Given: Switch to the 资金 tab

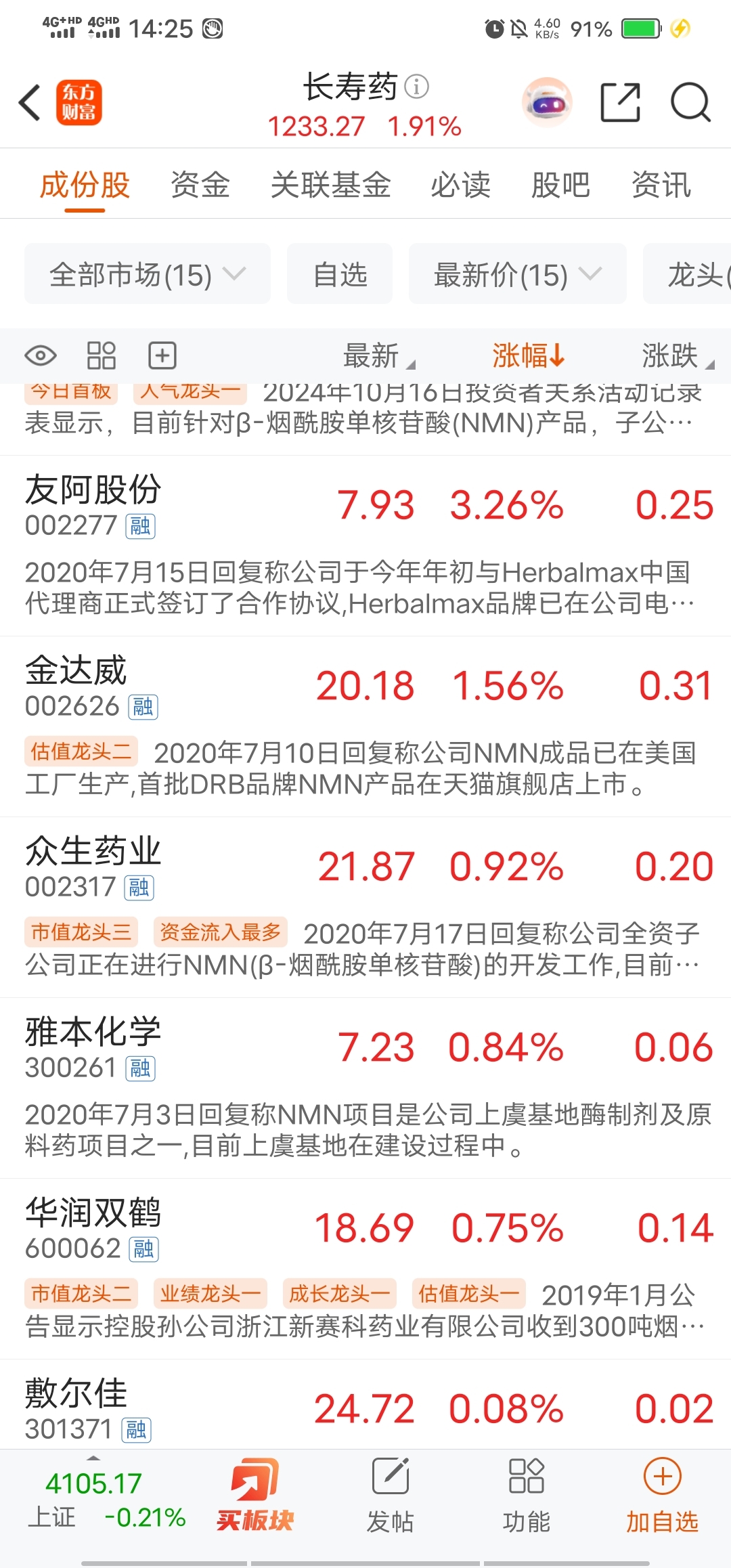Looking at the screenshot, I should [200, 186].
